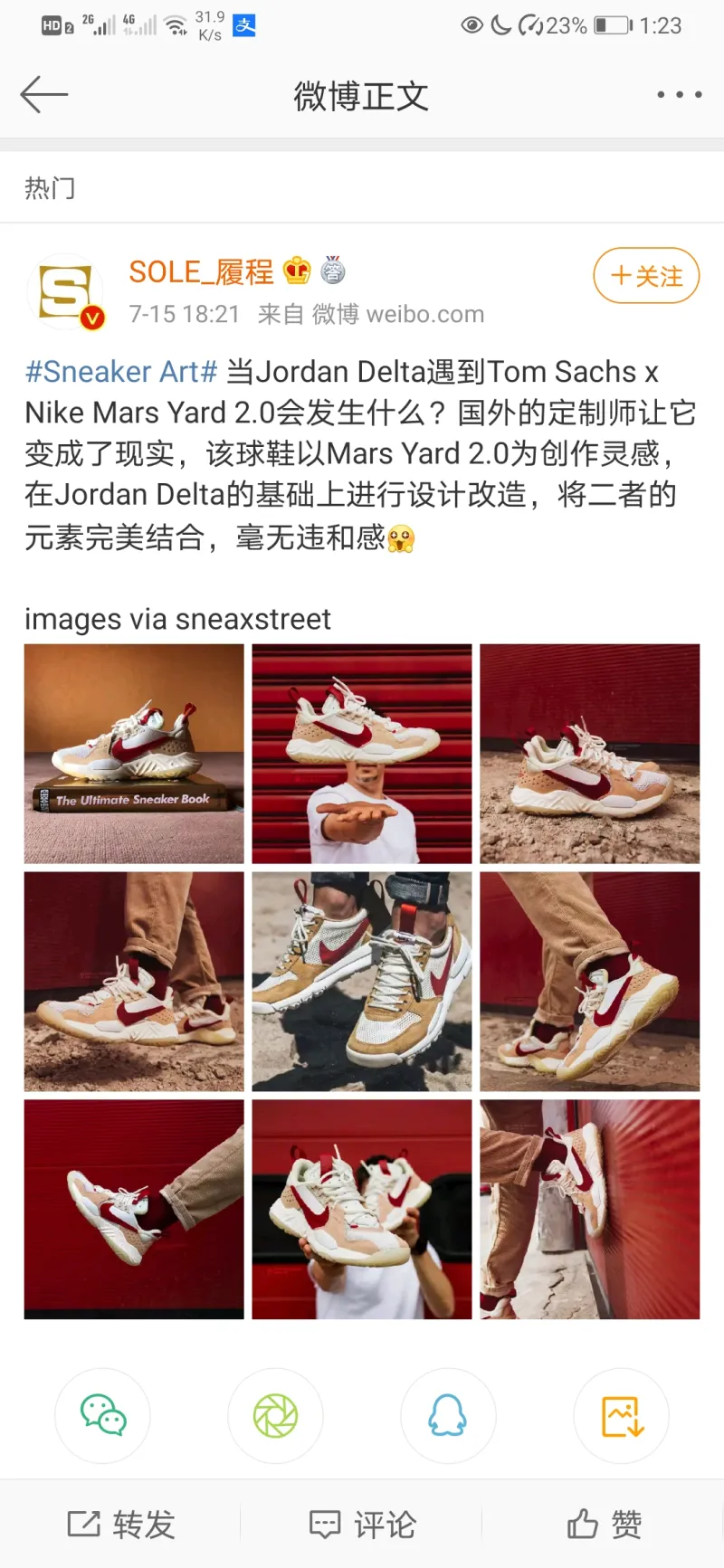Open the three-dot overflow menu
Image resolution: width=724 pixels, height=1568 pixels.
coord(679,94)
